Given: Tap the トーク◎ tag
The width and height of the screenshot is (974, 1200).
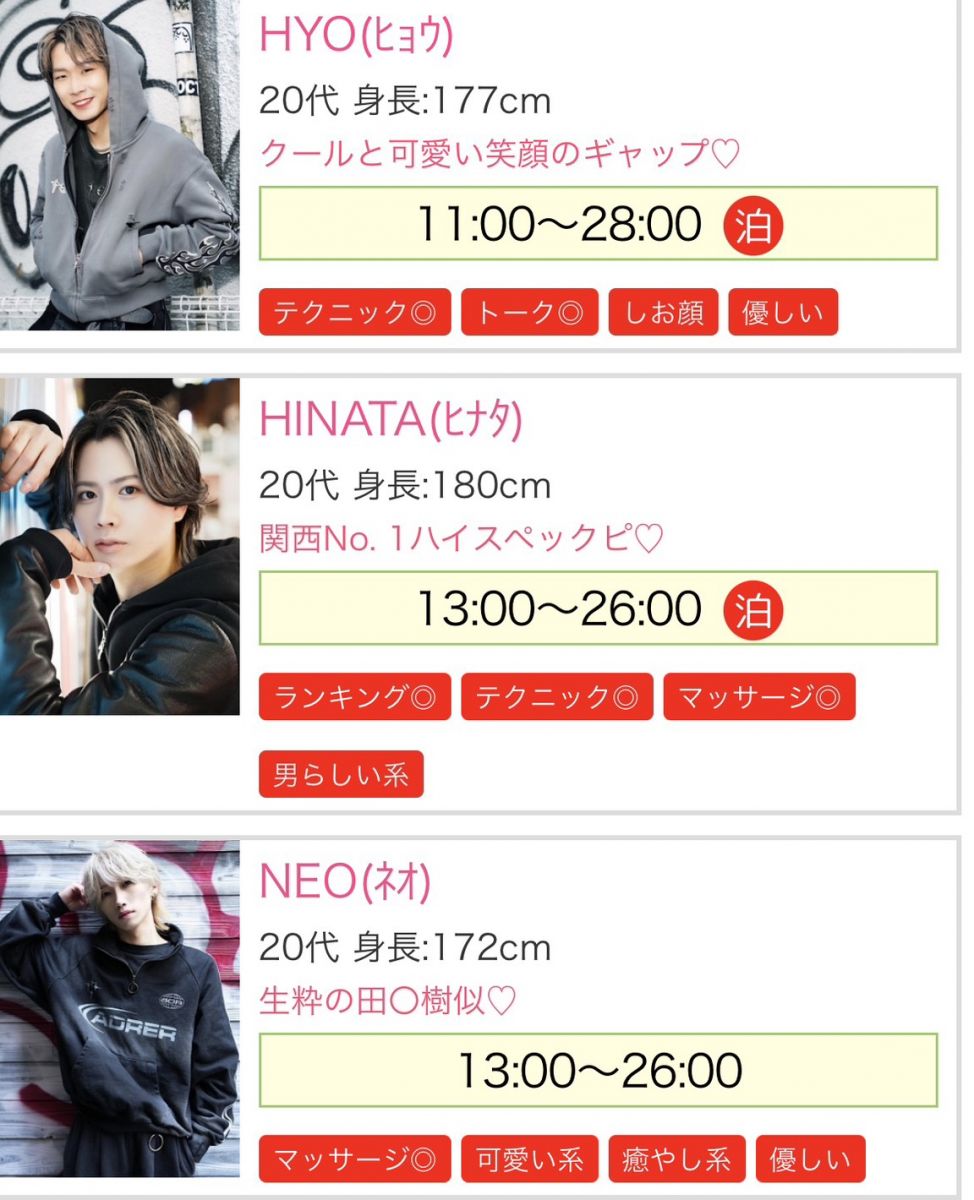Looking at the screenshot, I should click(x=529, y=313).
